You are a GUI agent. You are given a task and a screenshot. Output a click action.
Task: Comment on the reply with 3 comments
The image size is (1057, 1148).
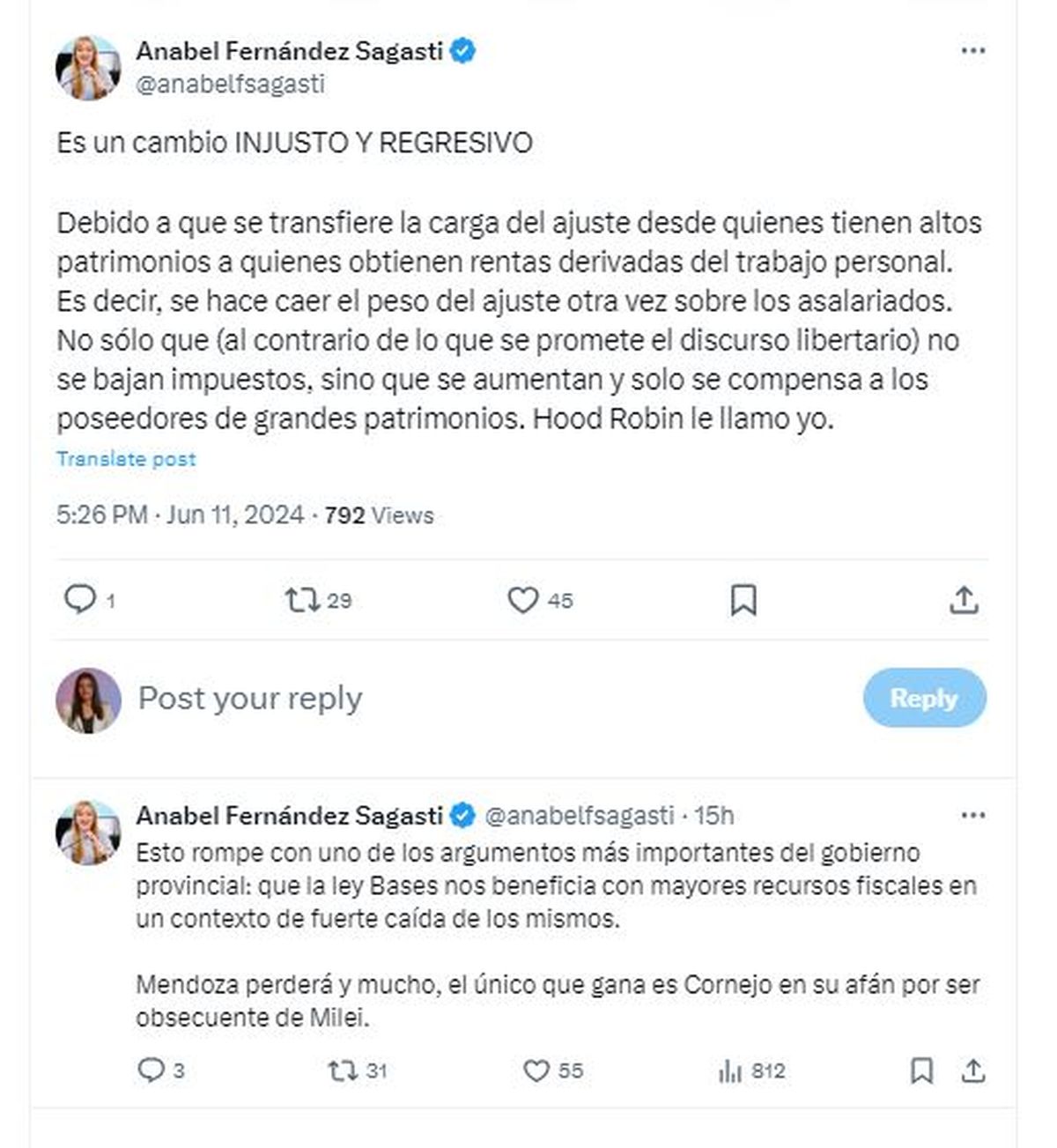pyautogui.click(x=152, y=1070)
